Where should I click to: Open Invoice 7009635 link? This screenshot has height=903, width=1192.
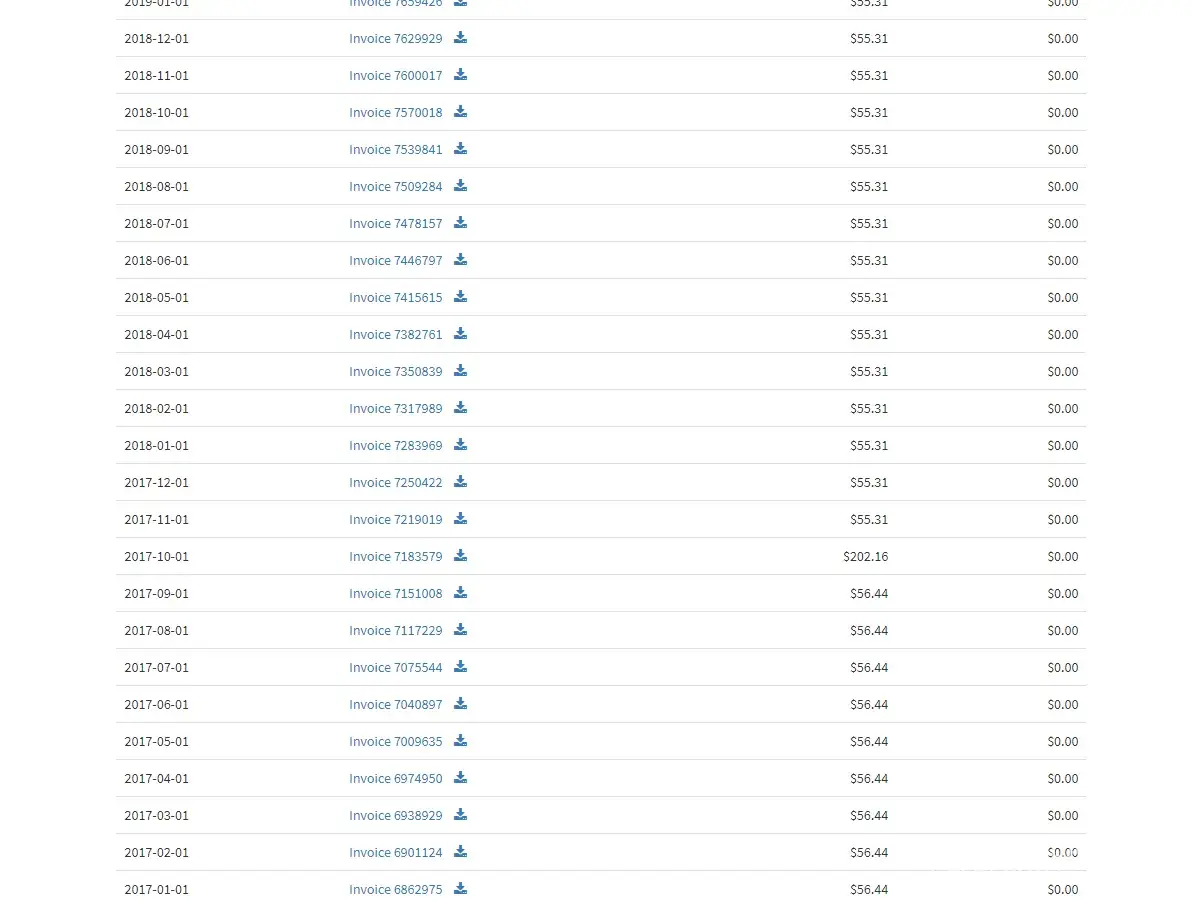pos(395,742)
